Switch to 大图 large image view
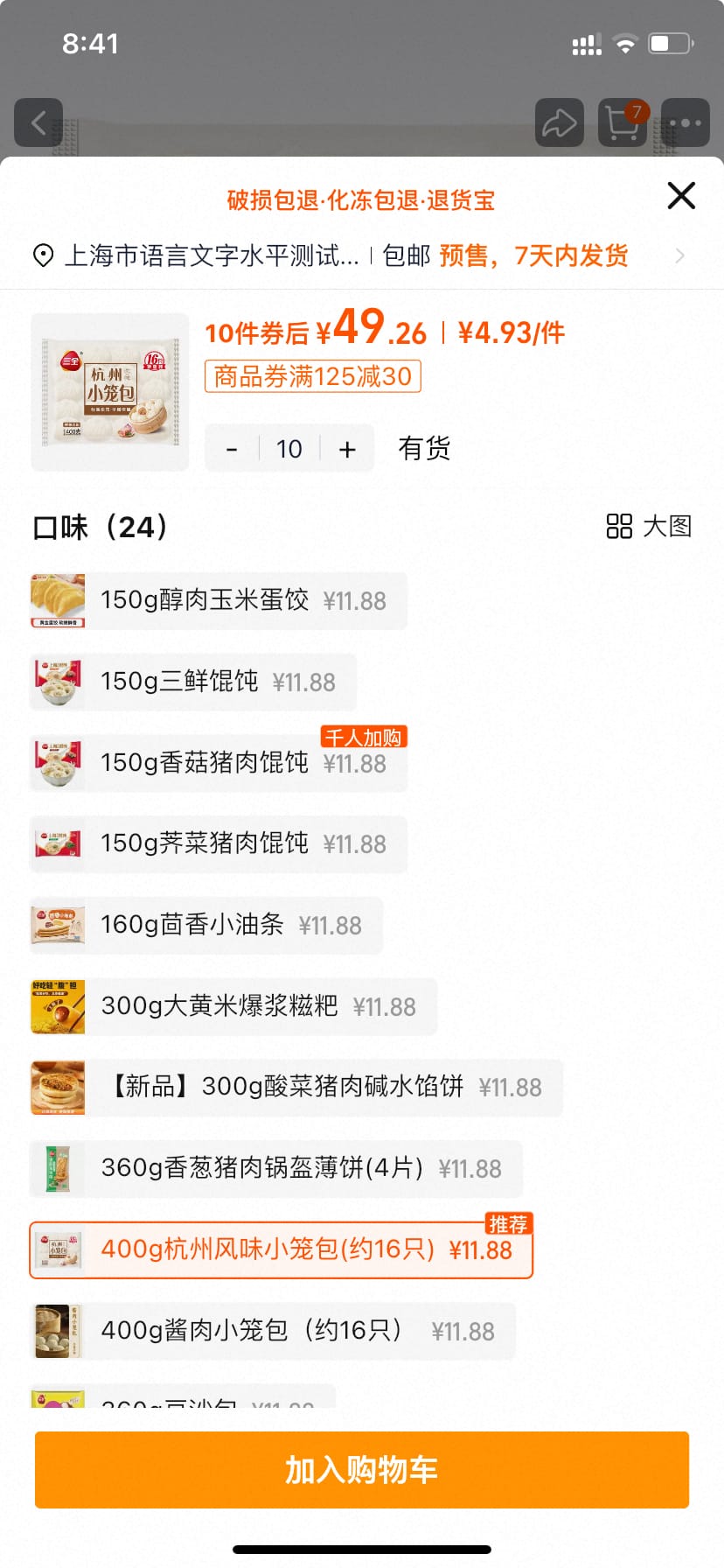The image size is (724, 1568). (x=651, y=526)
